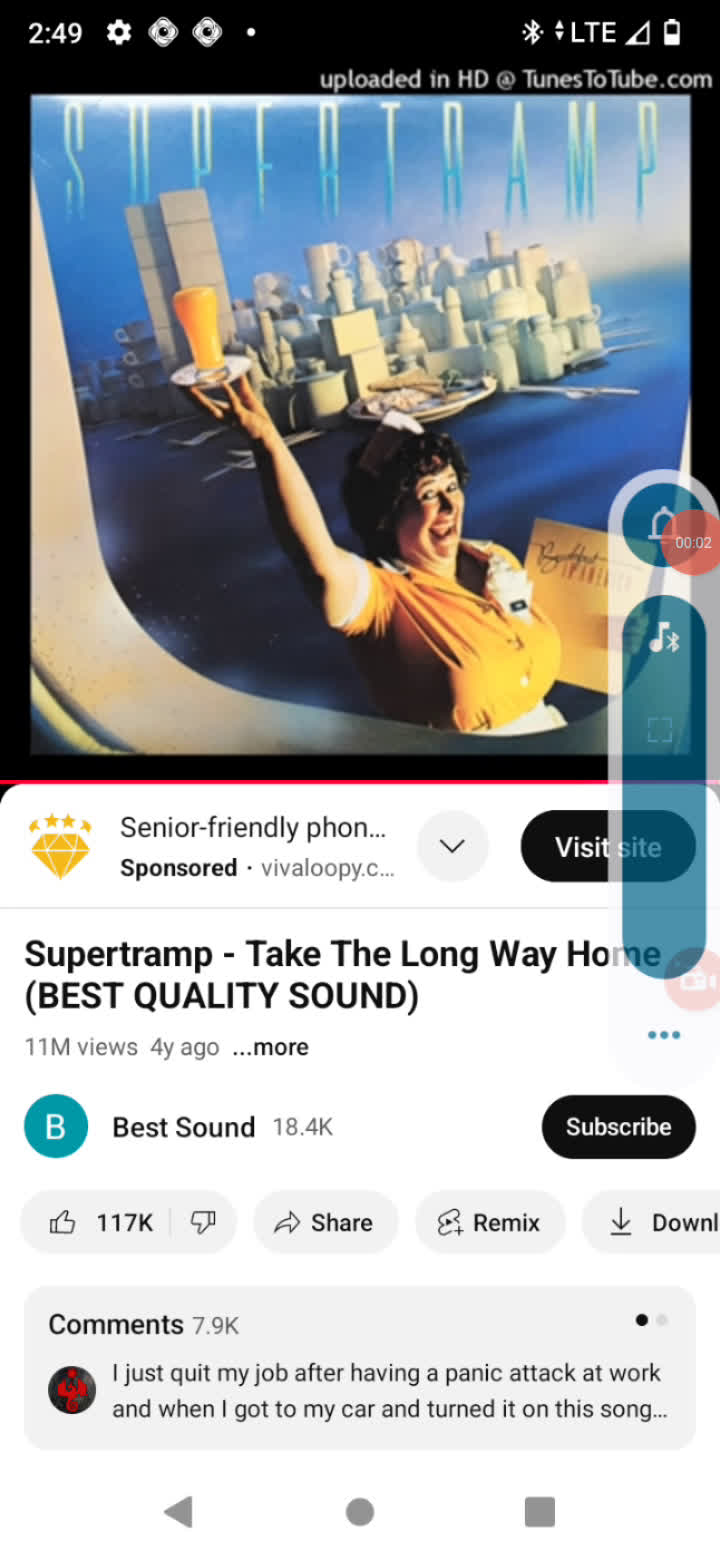The height and width of the screenshot is (1560, 720).
Task: Expand the sponsored ad details chevron
Action: tap(452, 846)
